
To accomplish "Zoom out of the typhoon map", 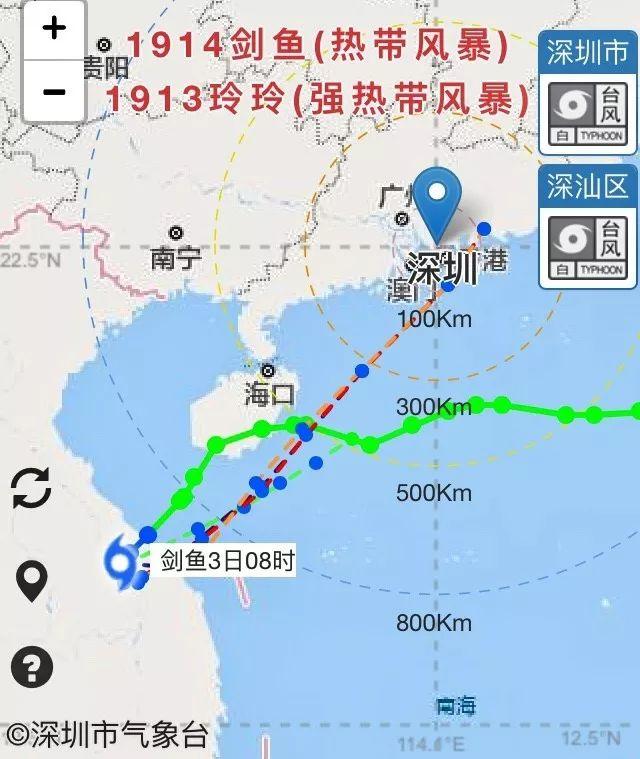I will pyautogui.click(x=54, y=92).
